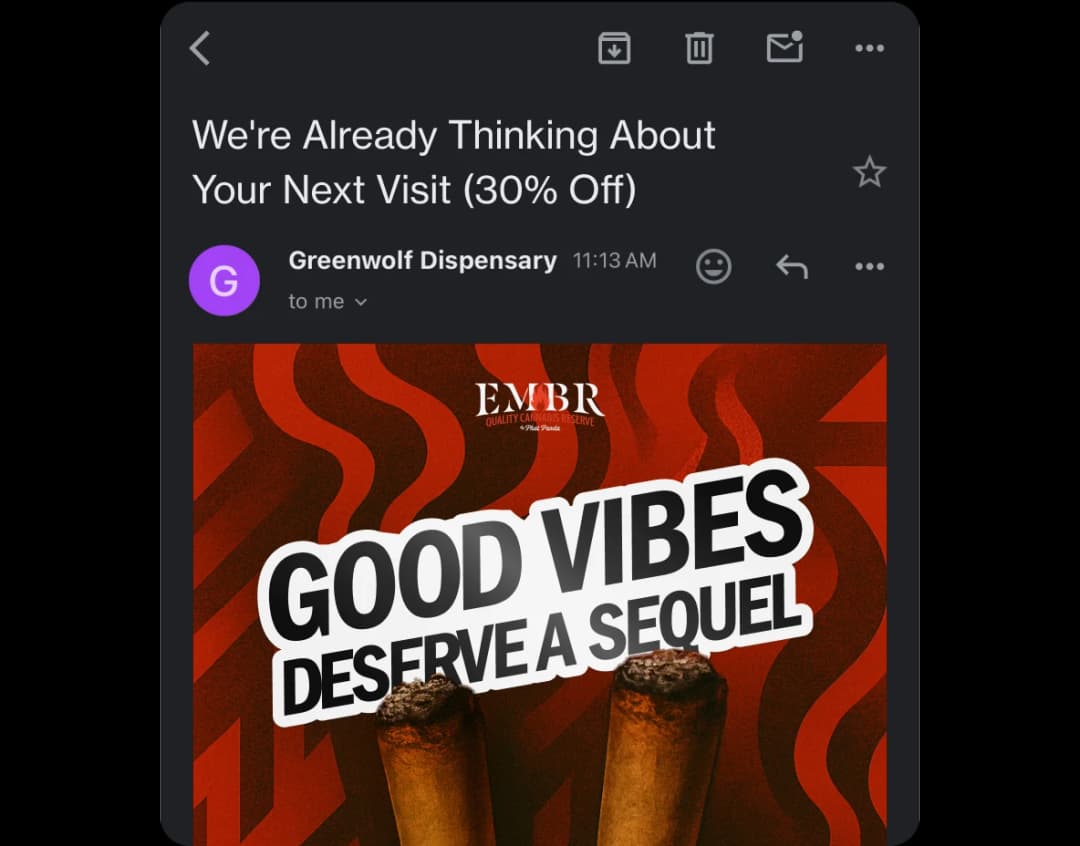Mark the email as unread
Image resolution: width=1080 pixels, height=846 pixels.
pos(785,47)
